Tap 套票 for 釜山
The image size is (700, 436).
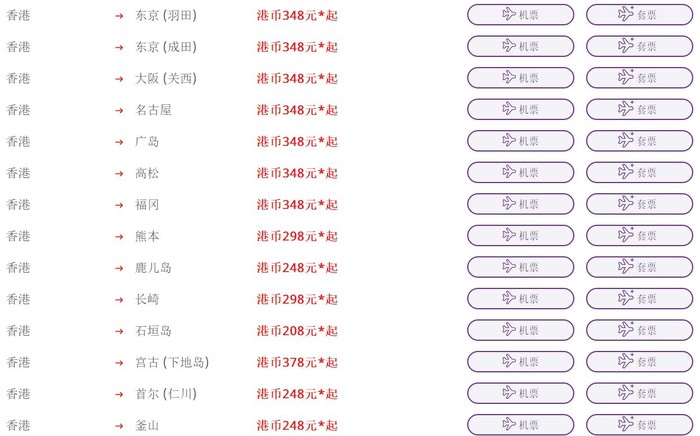click(638, 425)
